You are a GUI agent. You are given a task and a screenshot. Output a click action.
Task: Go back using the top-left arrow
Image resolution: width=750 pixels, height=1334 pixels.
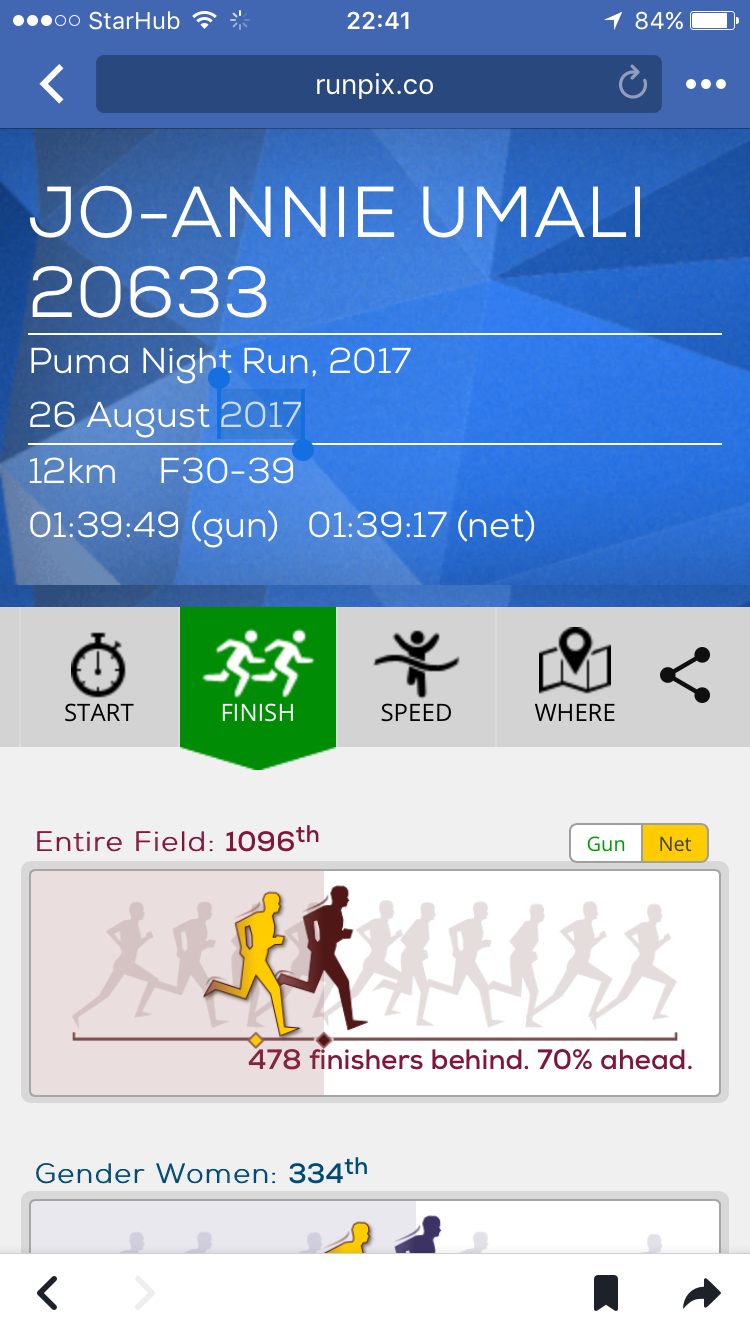click(52, 85)
